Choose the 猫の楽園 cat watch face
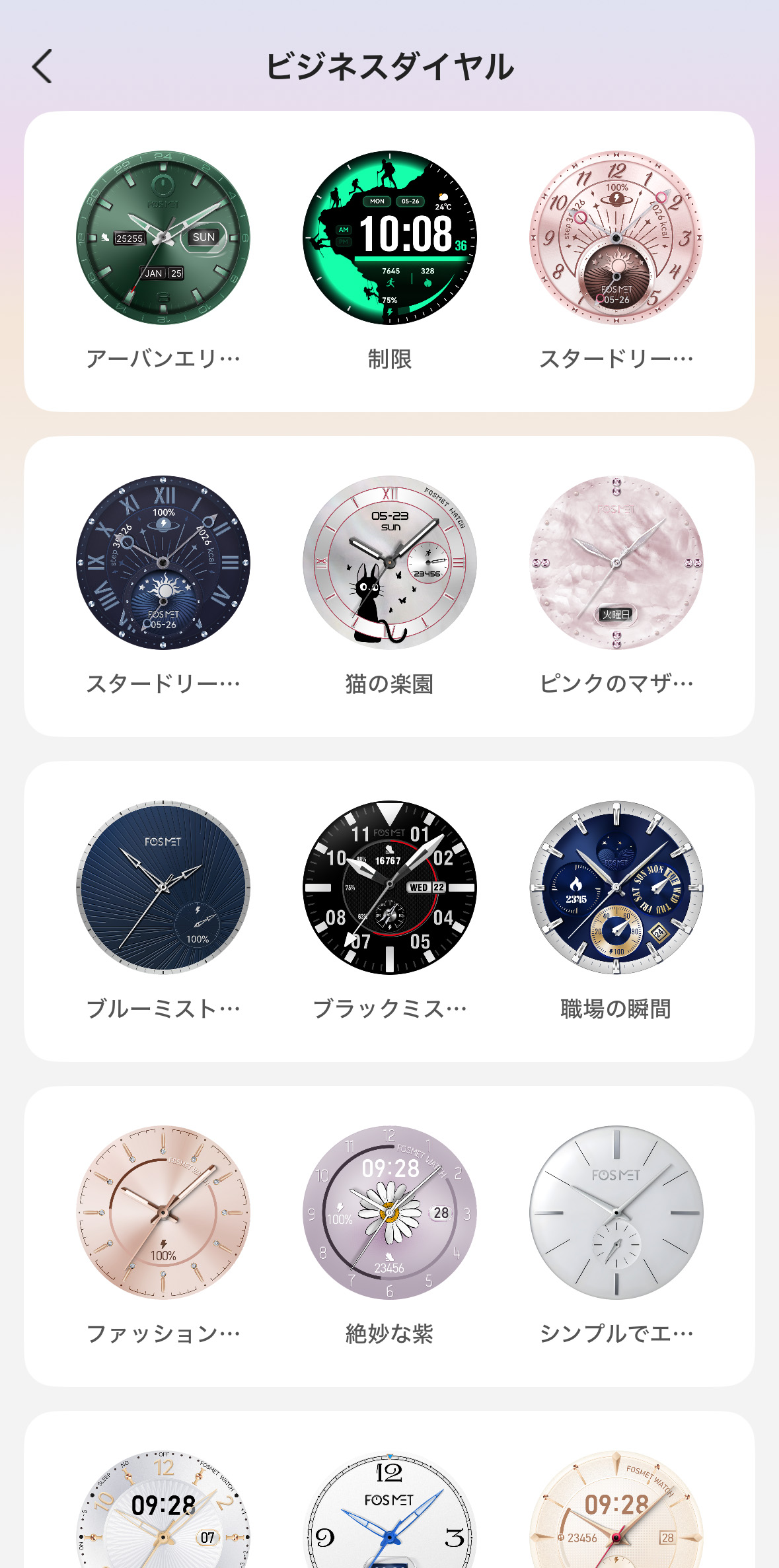The height and width of the screenshot is (1568, 779). click(389, 563)
